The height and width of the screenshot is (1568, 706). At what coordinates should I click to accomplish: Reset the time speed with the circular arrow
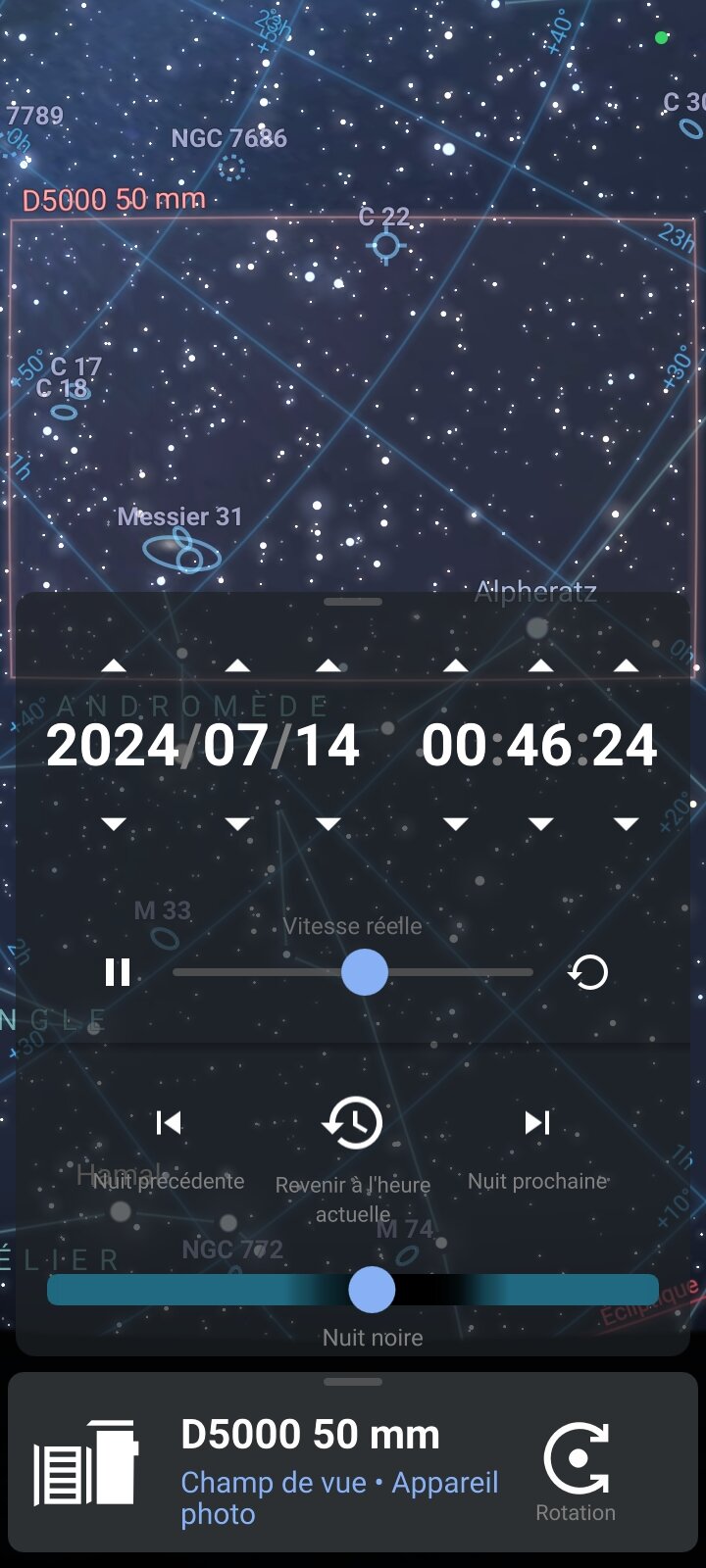click(589, 972)
